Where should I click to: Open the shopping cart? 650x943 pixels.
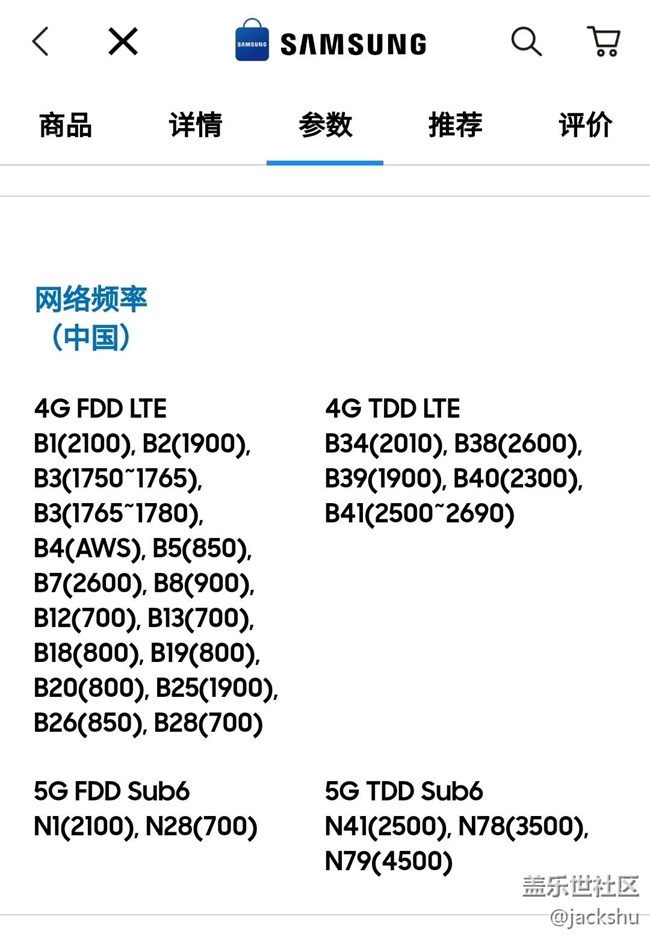pyautogui.click(x=604, y=41)
